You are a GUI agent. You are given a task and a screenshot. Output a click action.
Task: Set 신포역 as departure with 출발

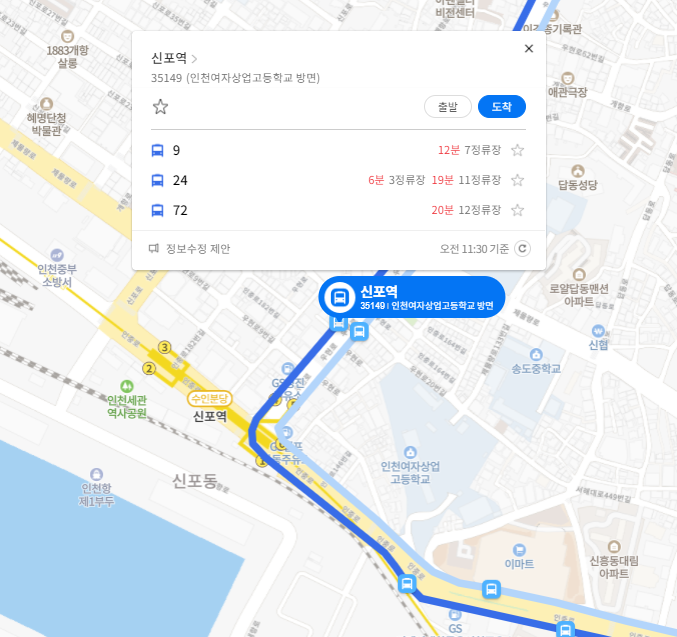click(447, 107)
